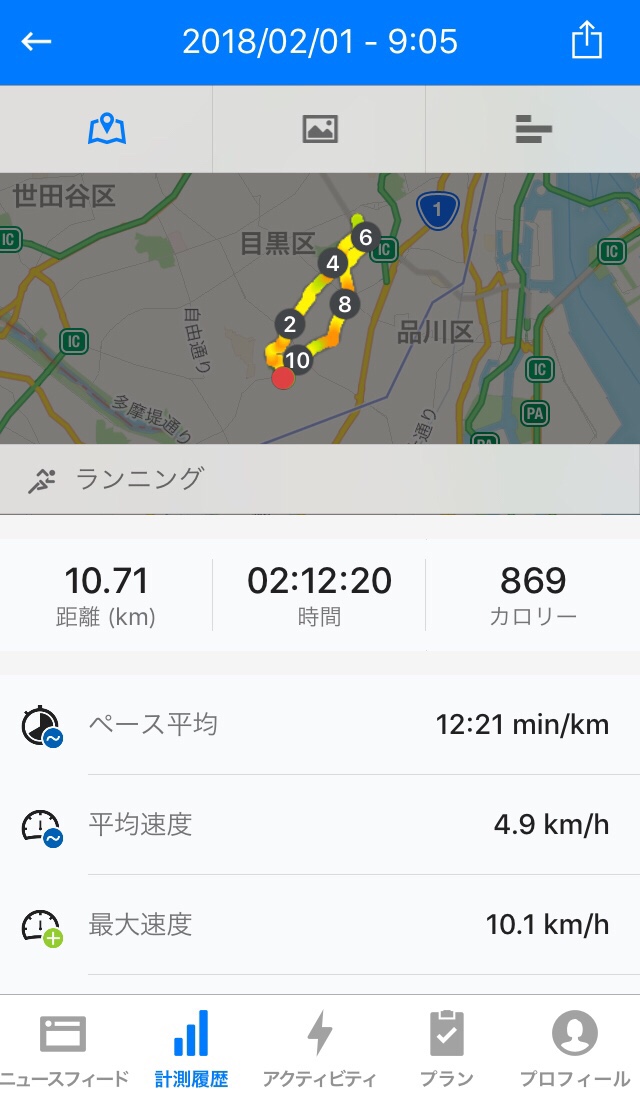Screen dimensions: 640x1093
Task: Select the 計測履歴 tab
Action: (191, 1046)
